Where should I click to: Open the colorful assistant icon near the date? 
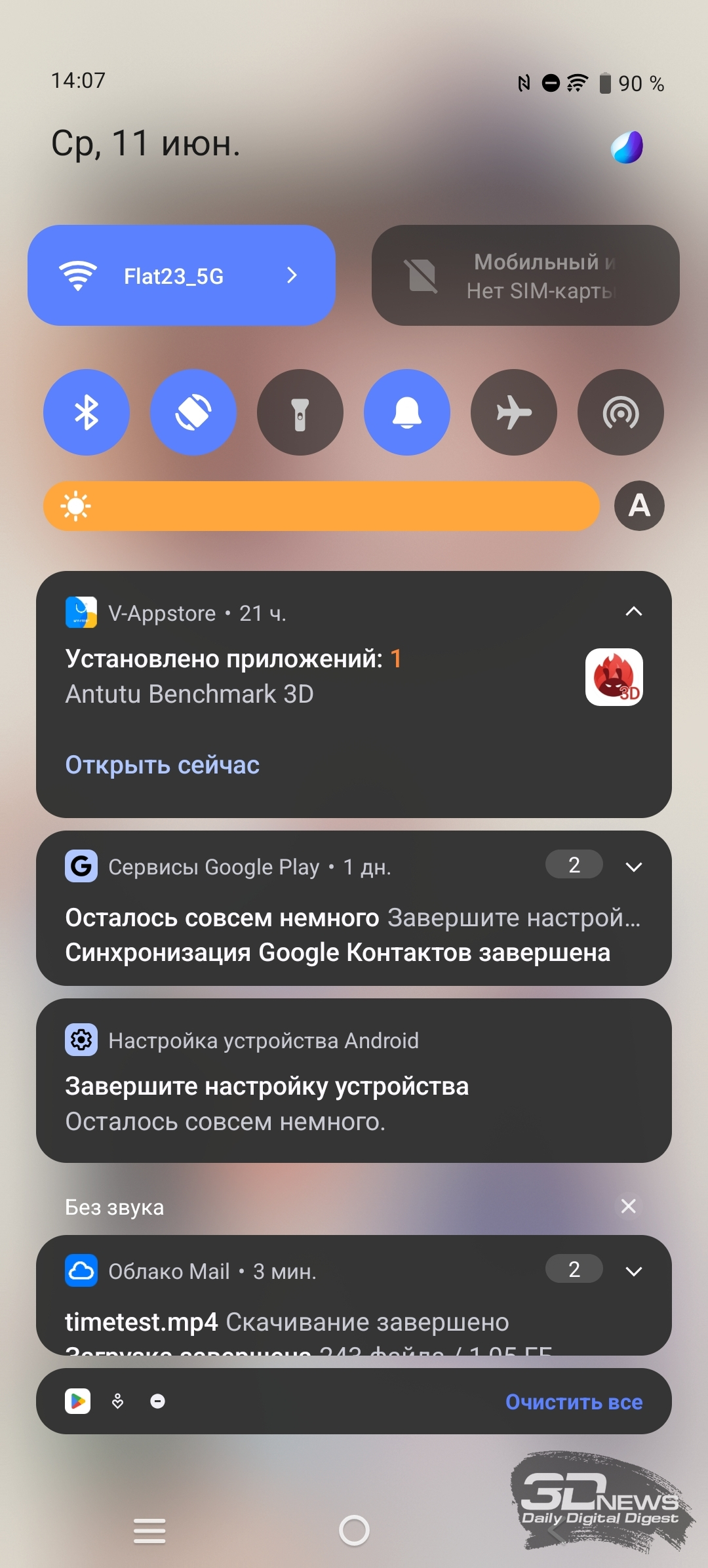tap(627, 146)
